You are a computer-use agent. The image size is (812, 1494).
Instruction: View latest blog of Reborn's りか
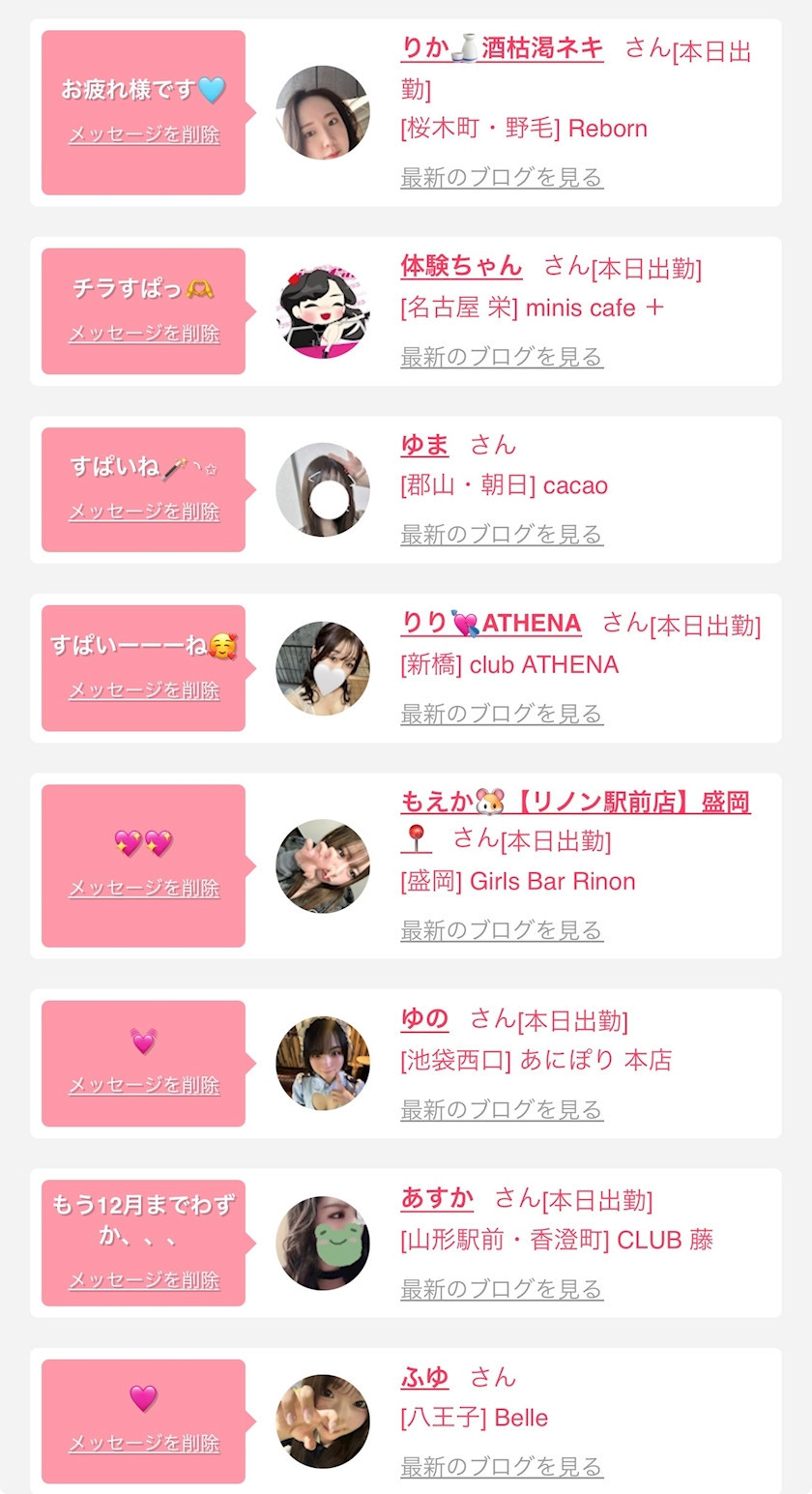pyautogui.click(x=502, y=178)
